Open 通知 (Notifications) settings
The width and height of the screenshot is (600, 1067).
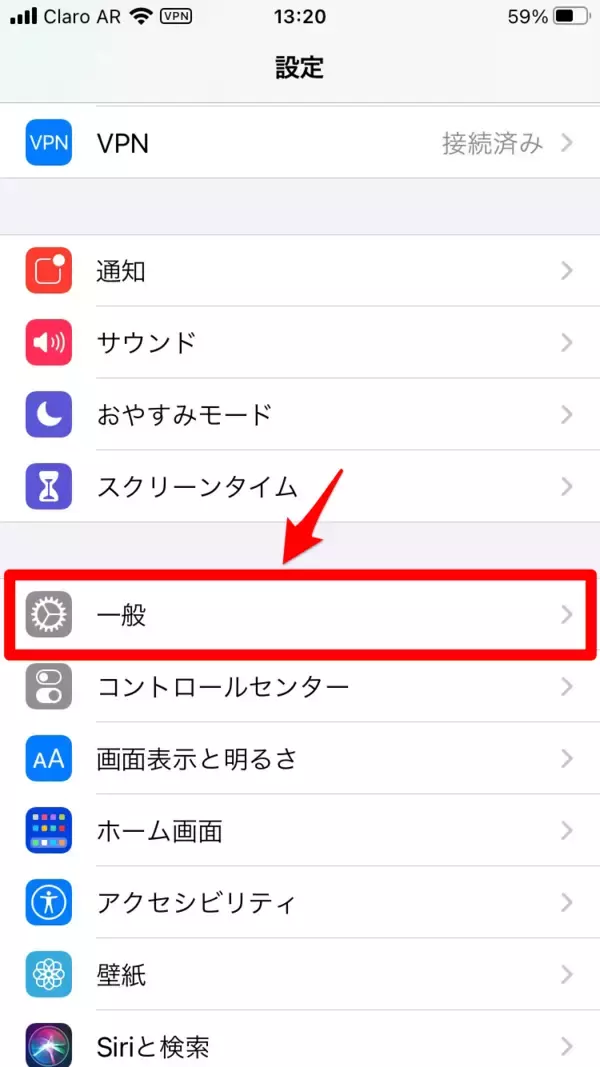pyautogui.click(x=300, y=271)
